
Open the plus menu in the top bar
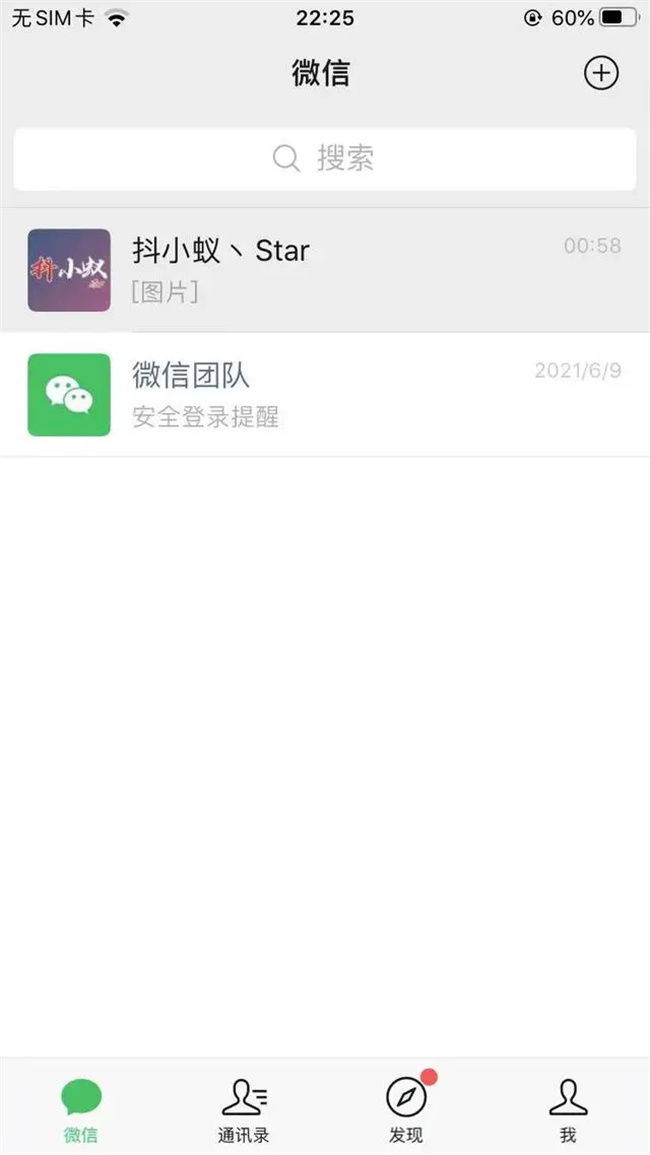point(601,73)
